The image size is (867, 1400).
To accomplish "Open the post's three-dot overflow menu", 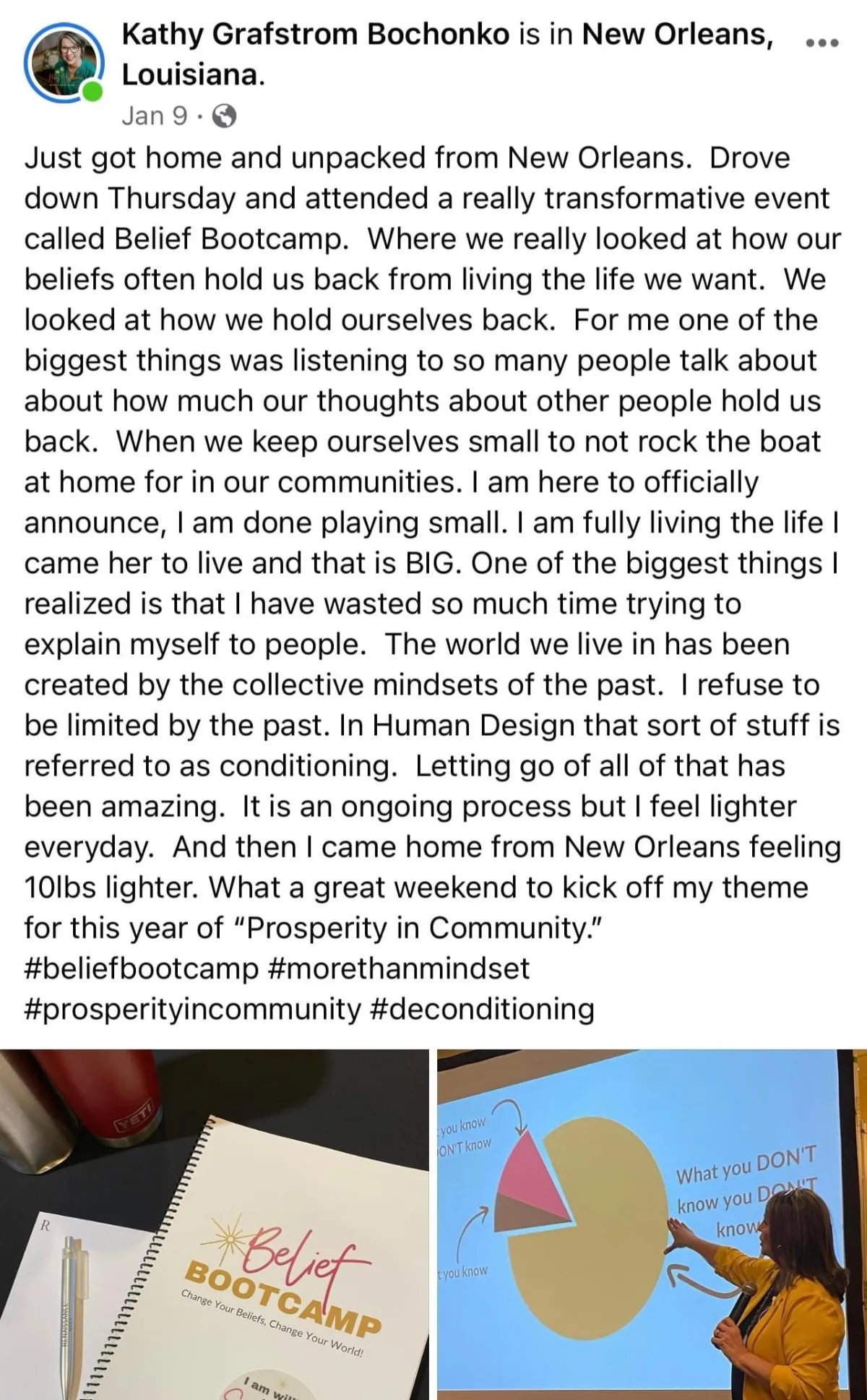I will click(x=822, y=43).
